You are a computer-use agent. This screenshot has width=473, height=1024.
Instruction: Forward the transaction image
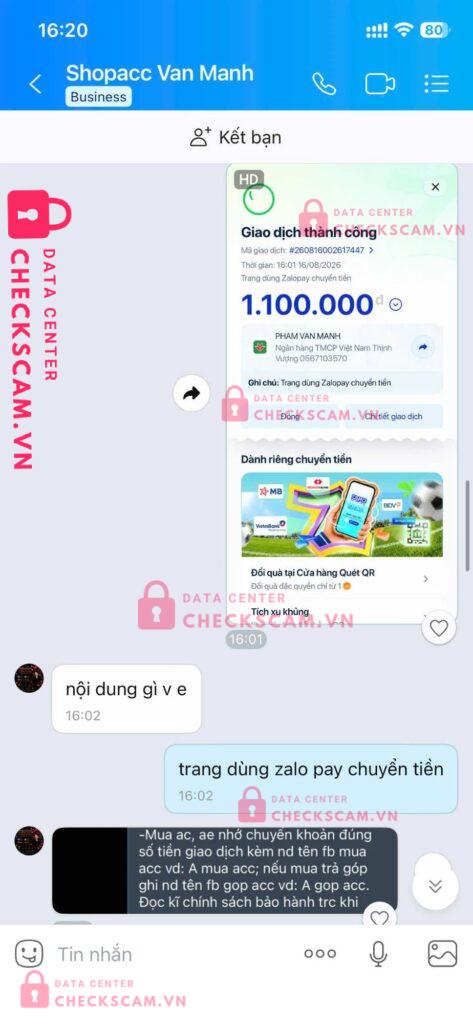pyautogui.click(x=191, y=394)
